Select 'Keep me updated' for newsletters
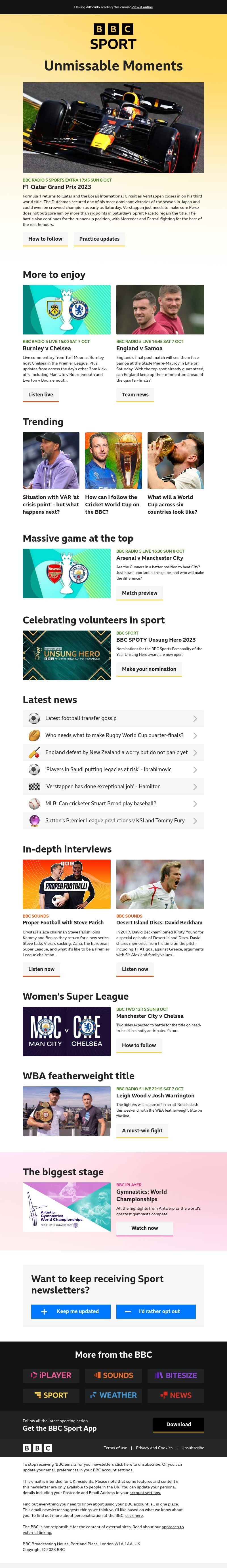227x1568 pixels. point(71,1311)
